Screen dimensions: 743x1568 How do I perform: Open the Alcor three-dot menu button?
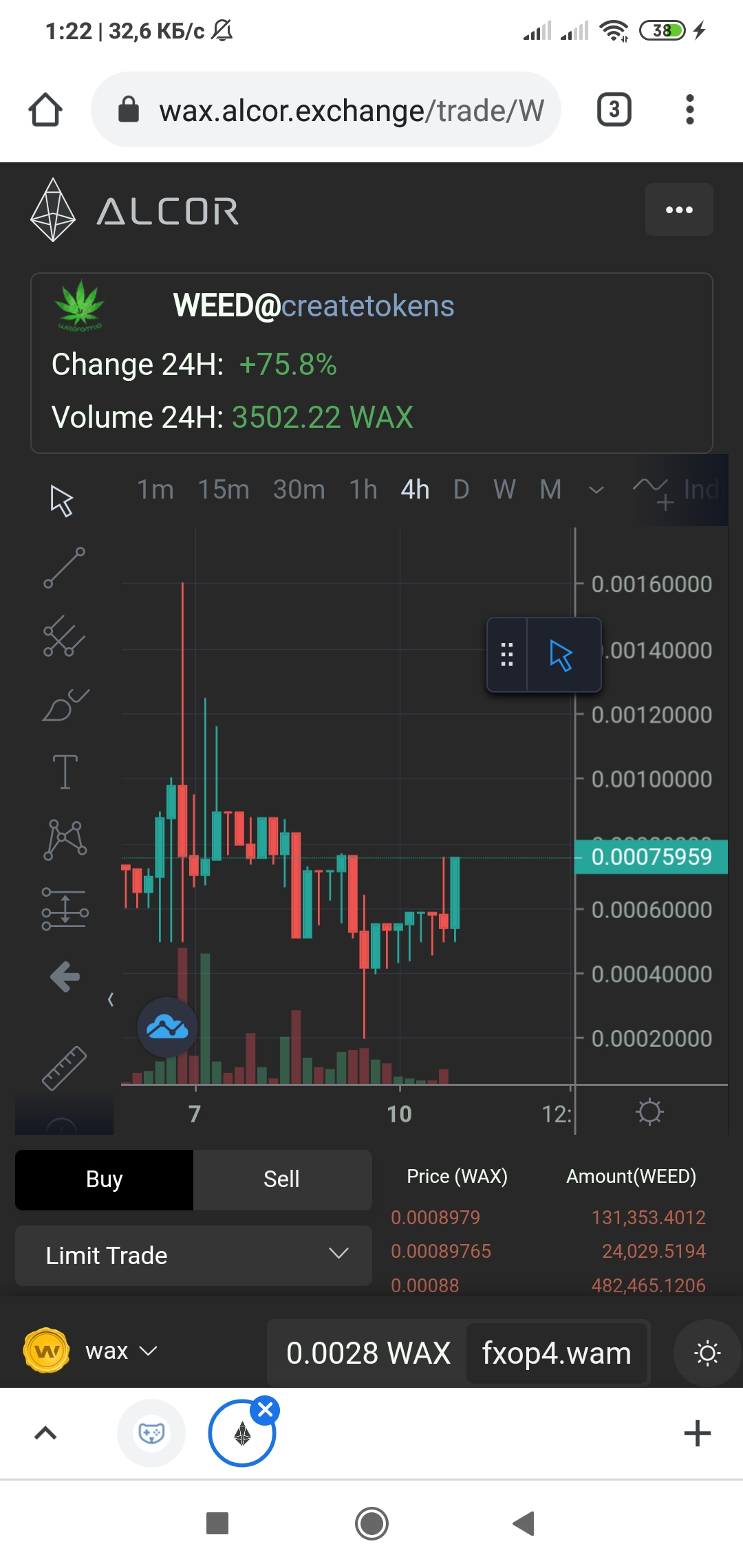pyautogui.click(x=679, y=210)
